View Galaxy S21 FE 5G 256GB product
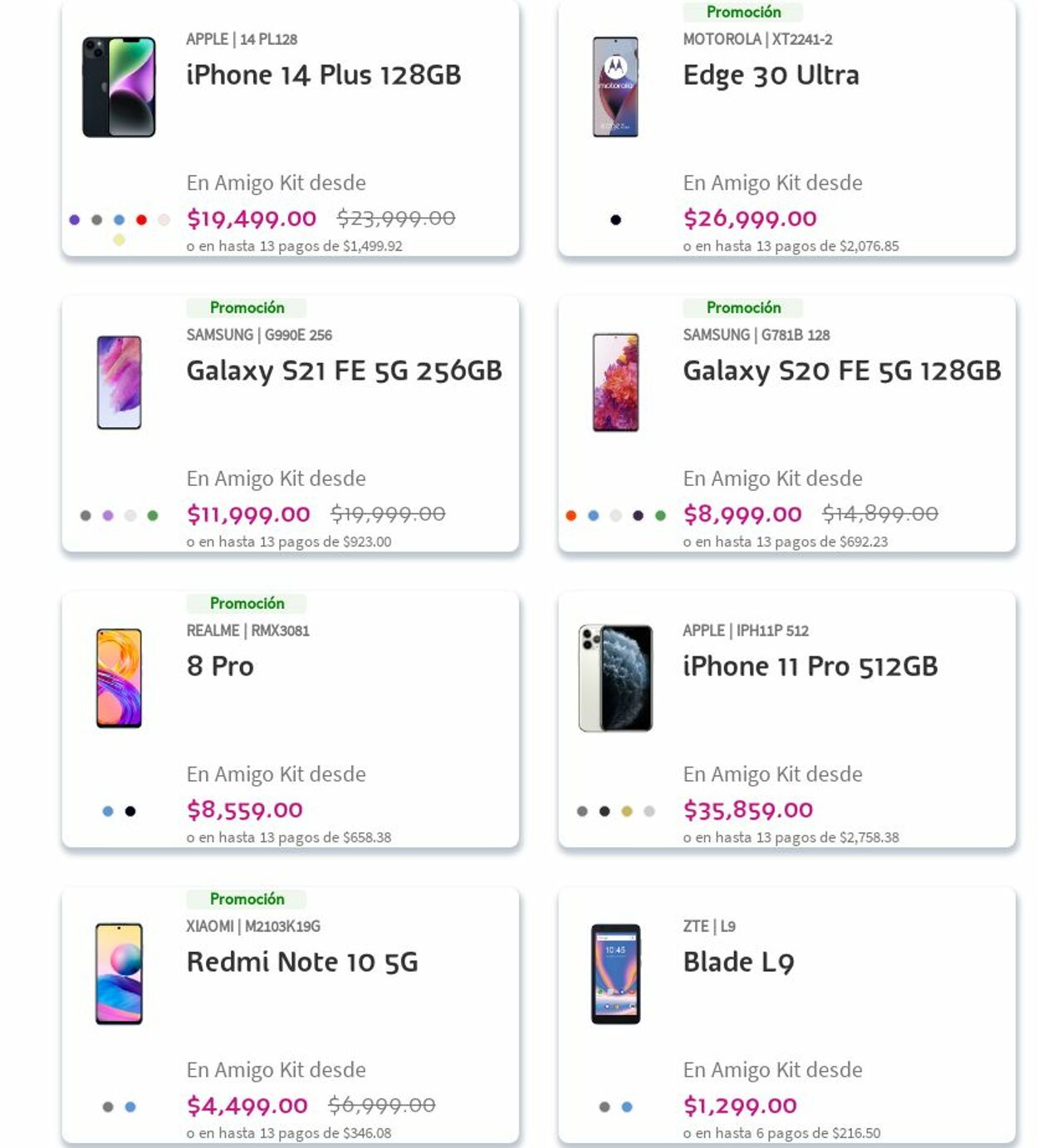Screen dimensions: 1038x1148 point(344,371)
